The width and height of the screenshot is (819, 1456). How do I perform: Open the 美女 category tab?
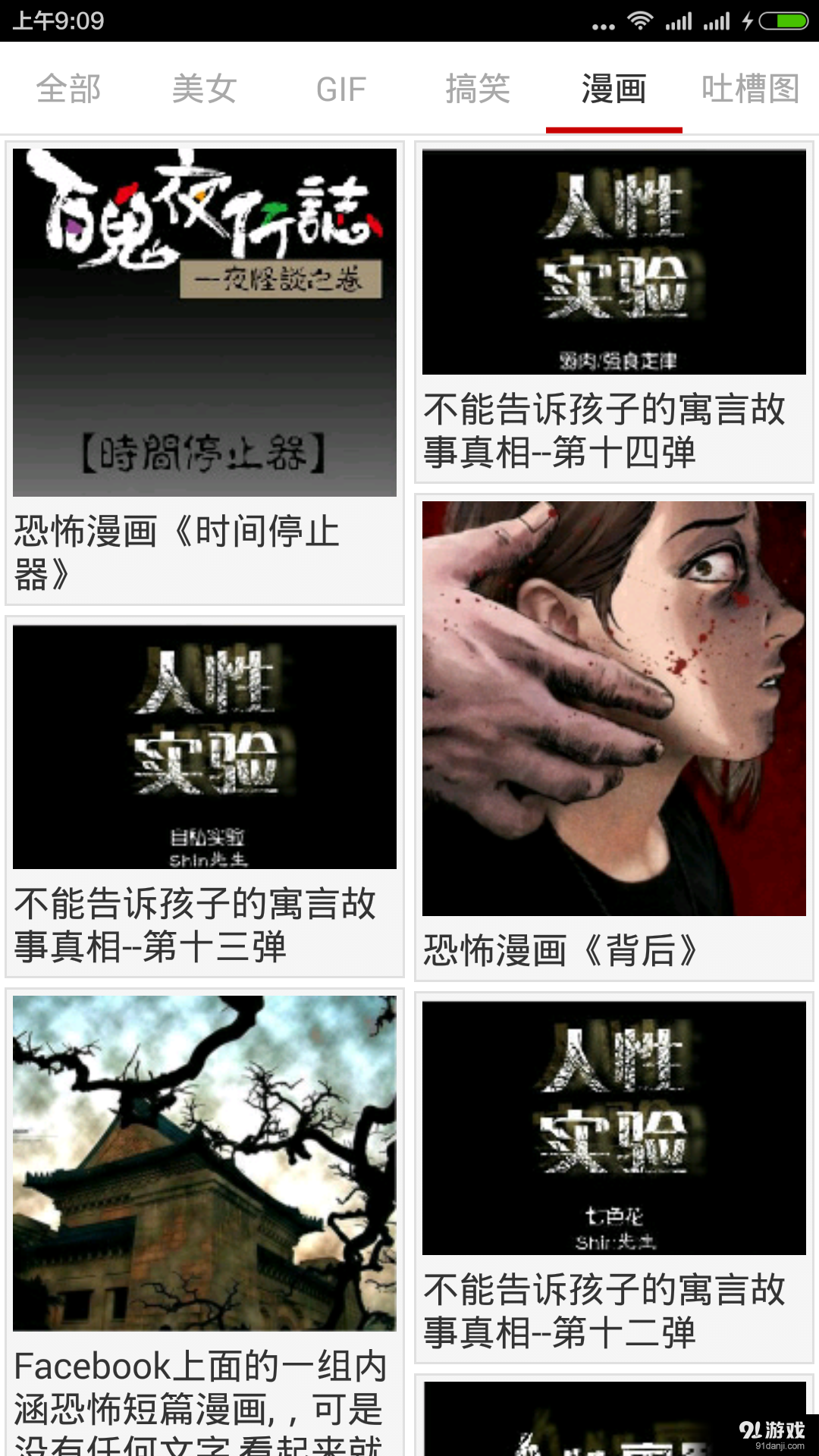[x=203, y=89]
